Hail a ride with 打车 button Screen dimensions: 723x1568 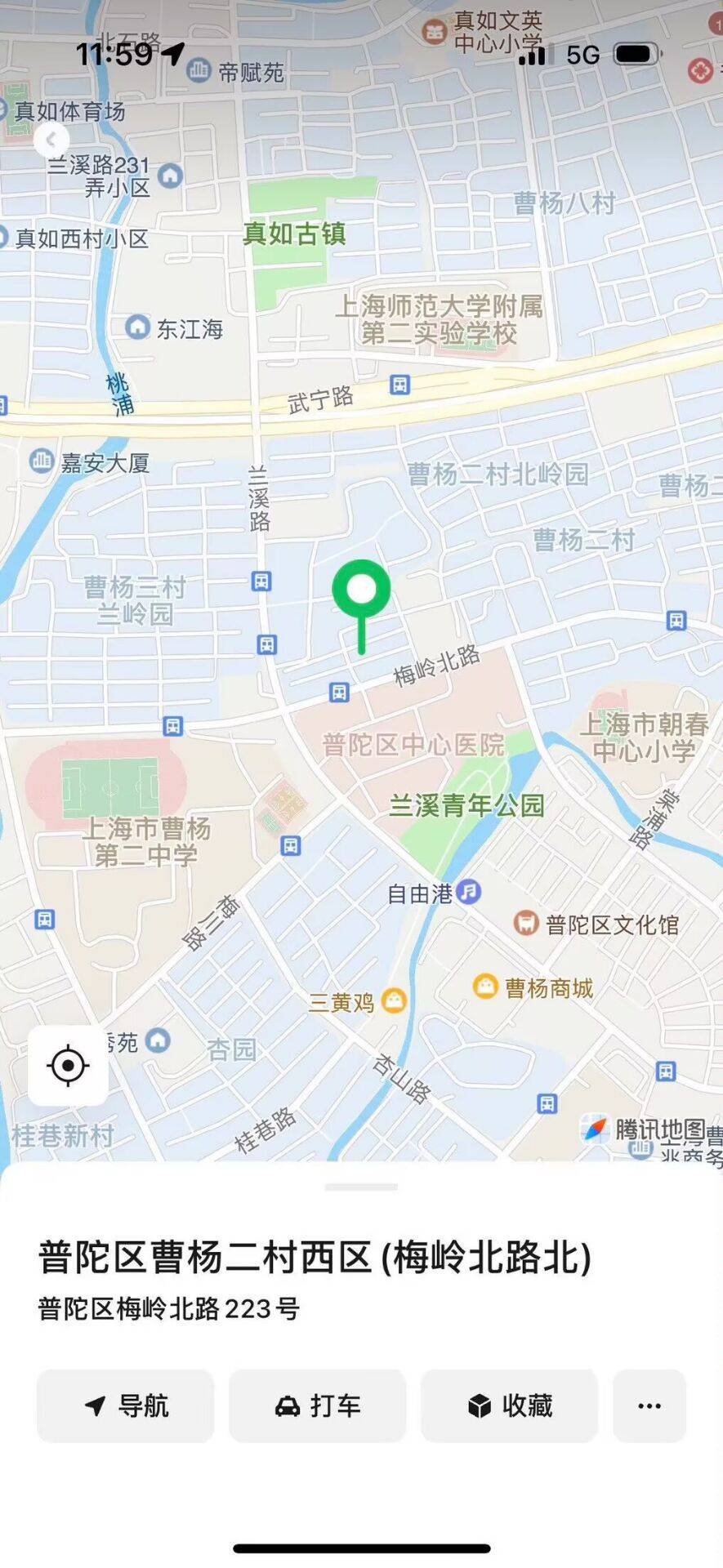pyautogui.click(x=317, y=1405)
